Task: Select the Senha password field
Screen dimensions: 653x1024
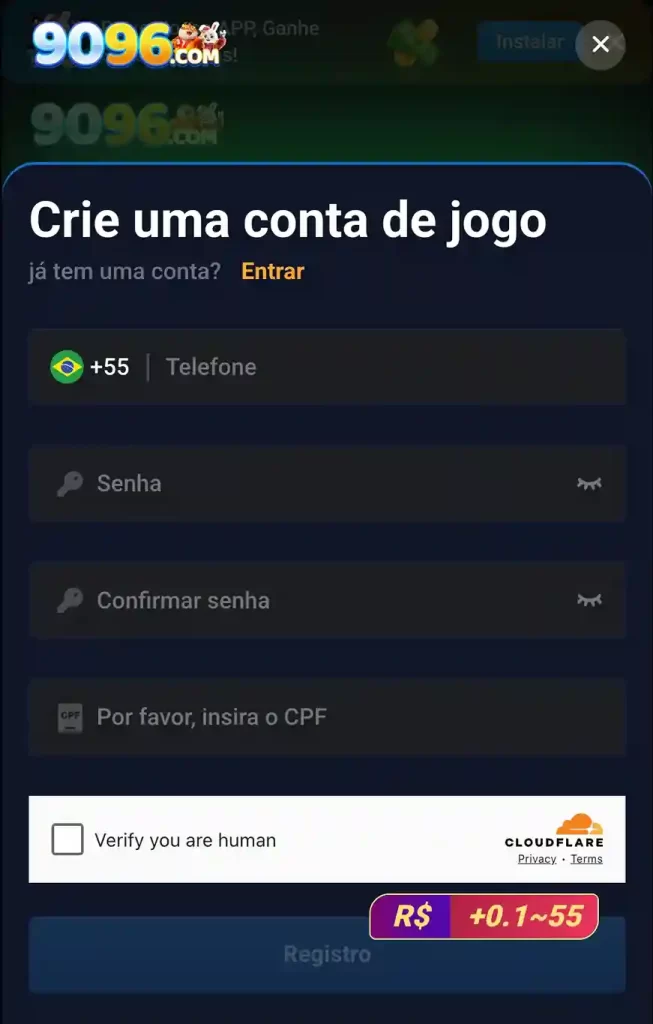Action: pyautogui.click(x=320, y=484)
